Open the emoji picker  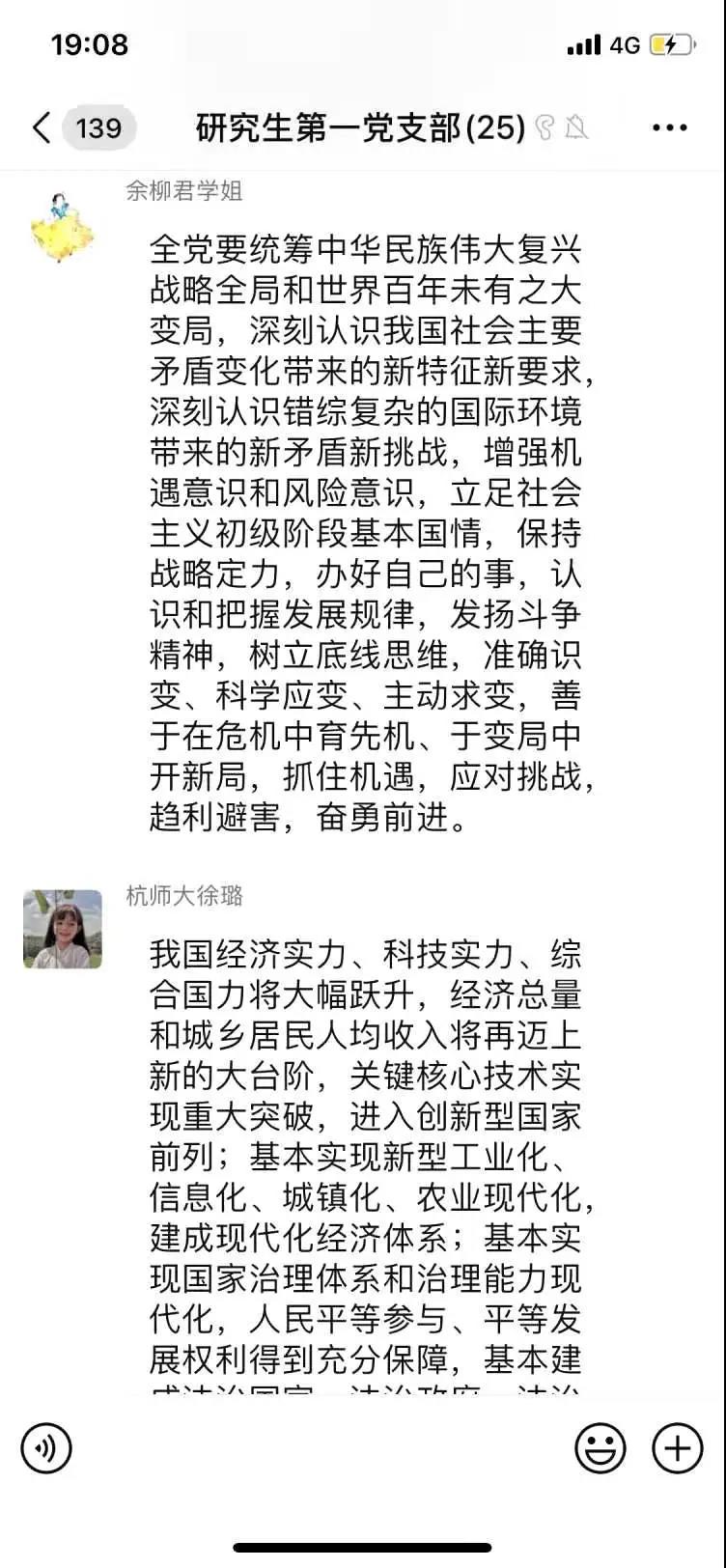coord(600,1448)
